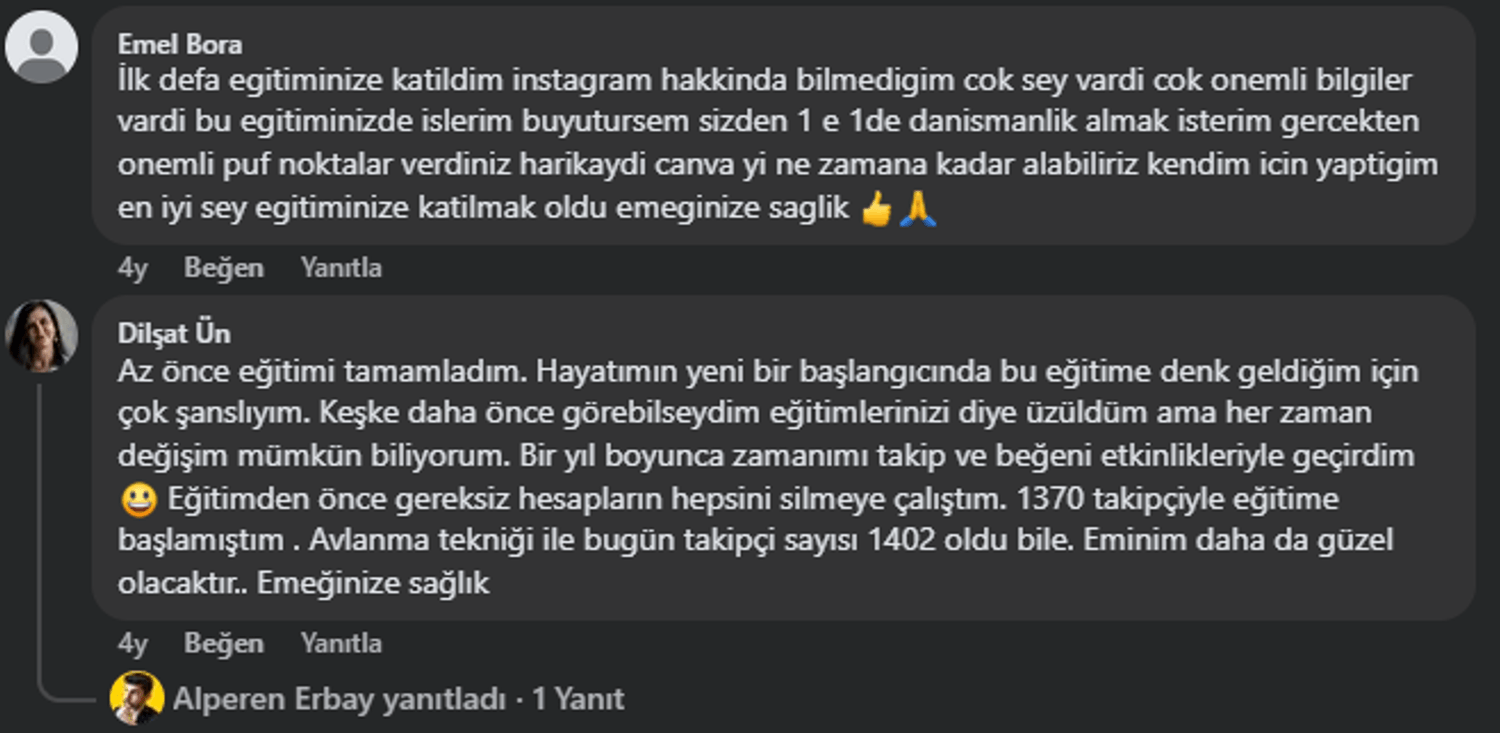1500x733 pixels.
Task: Open Emel Bora's profile name
Action: (x=180, y=44)
